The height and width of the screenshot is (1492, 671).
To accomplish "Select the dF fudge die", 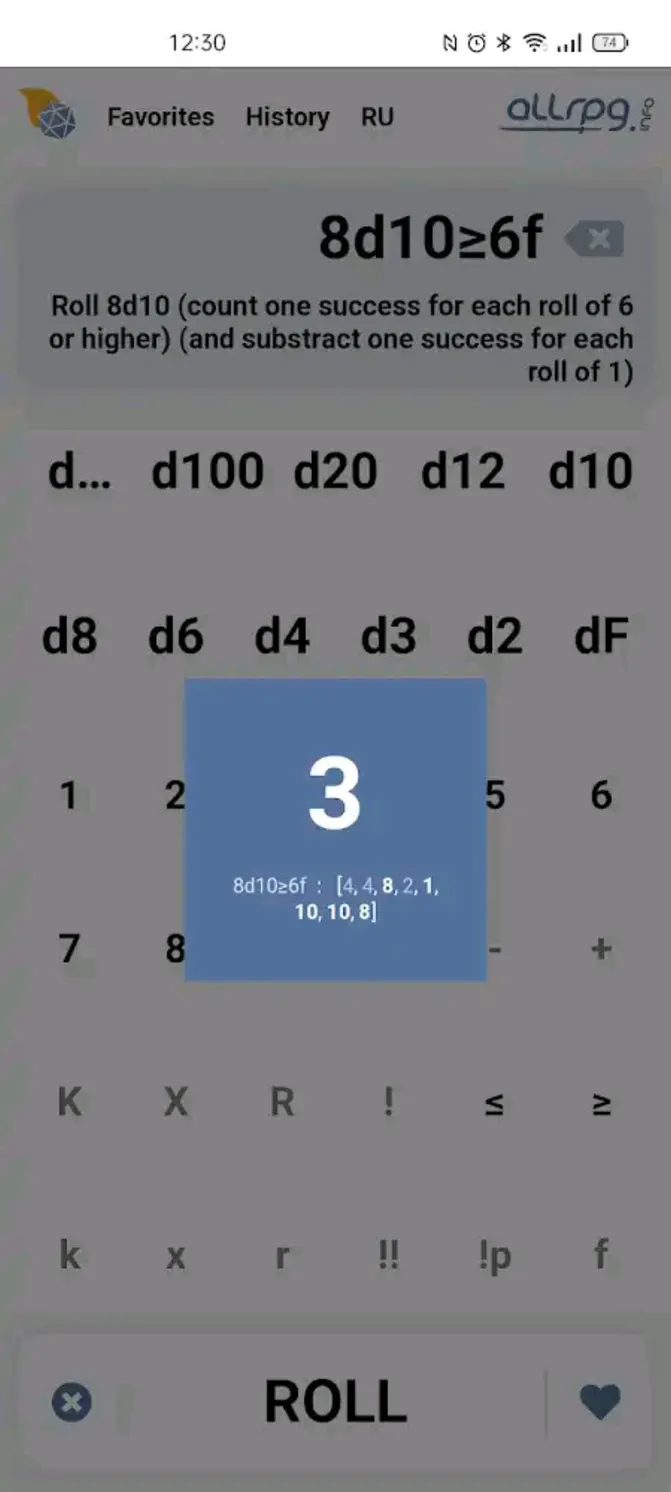I will pos(601,636).
